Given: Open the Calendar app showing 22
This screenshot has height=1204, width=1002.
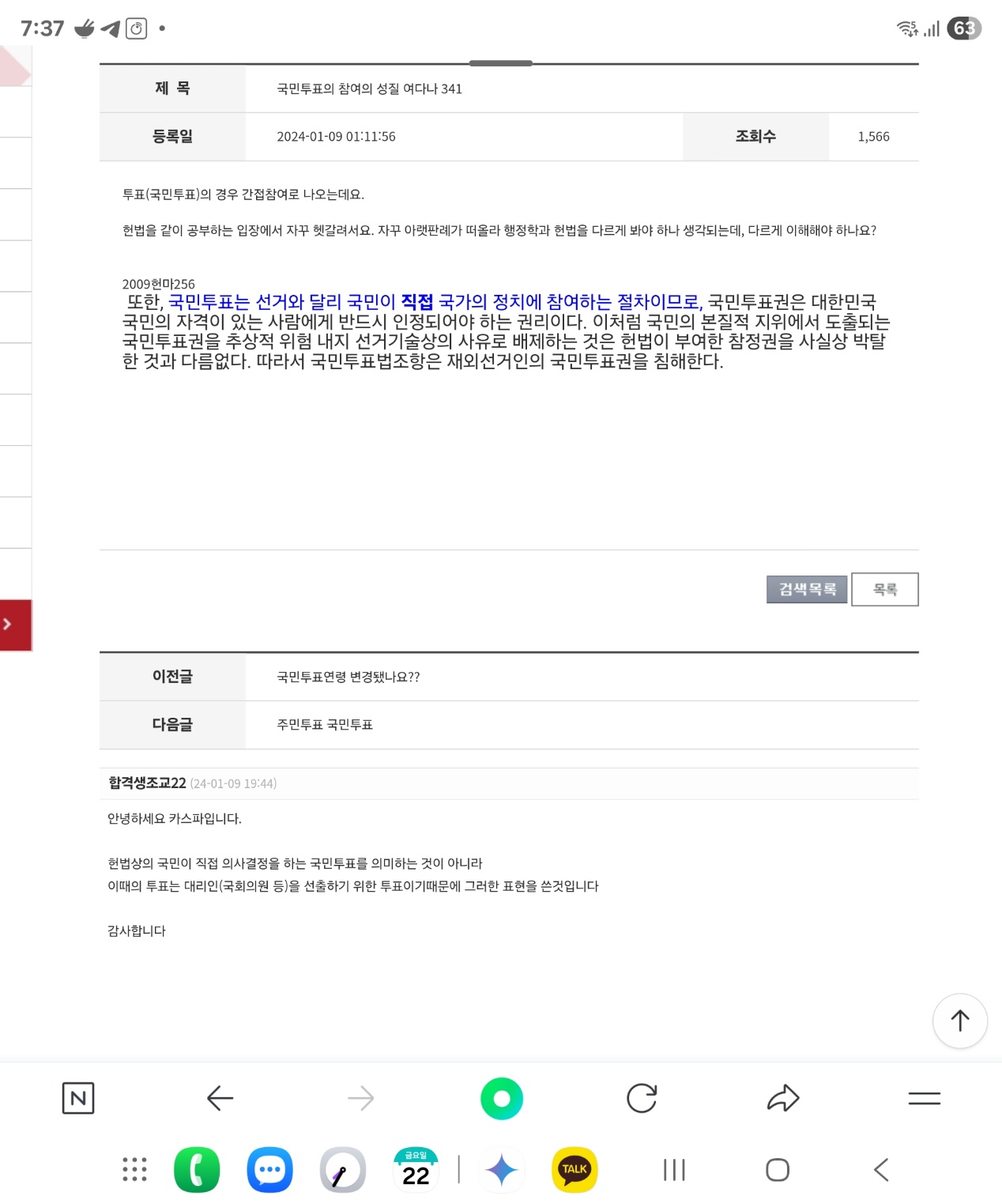Looking at the screenshot, I should coord(416,1169).
